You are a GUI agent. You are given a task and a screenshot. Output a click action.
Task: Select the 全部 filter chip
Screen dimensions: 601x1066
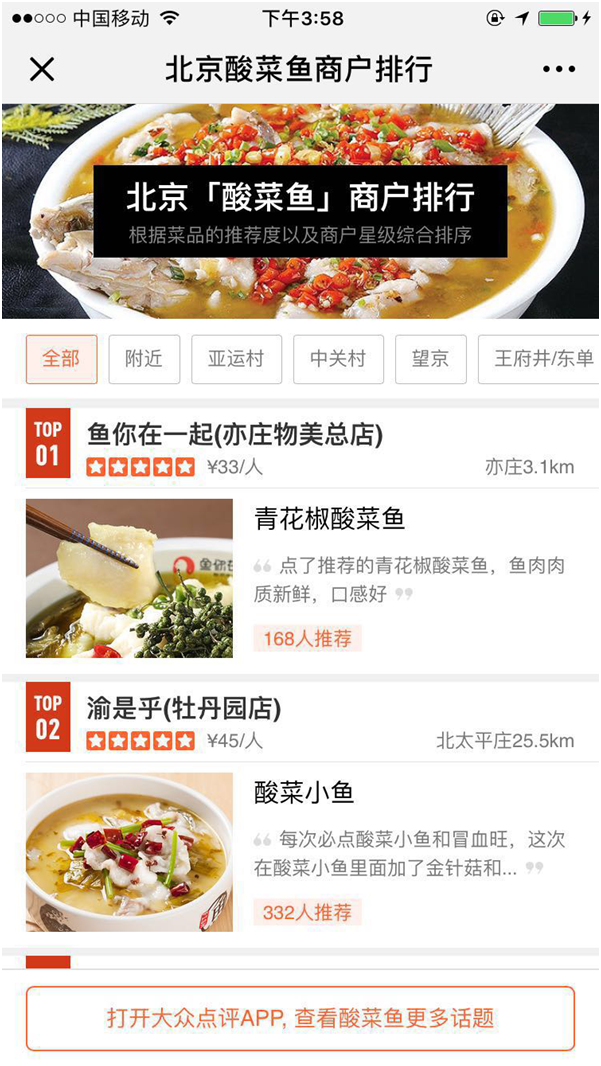[61, 359]
